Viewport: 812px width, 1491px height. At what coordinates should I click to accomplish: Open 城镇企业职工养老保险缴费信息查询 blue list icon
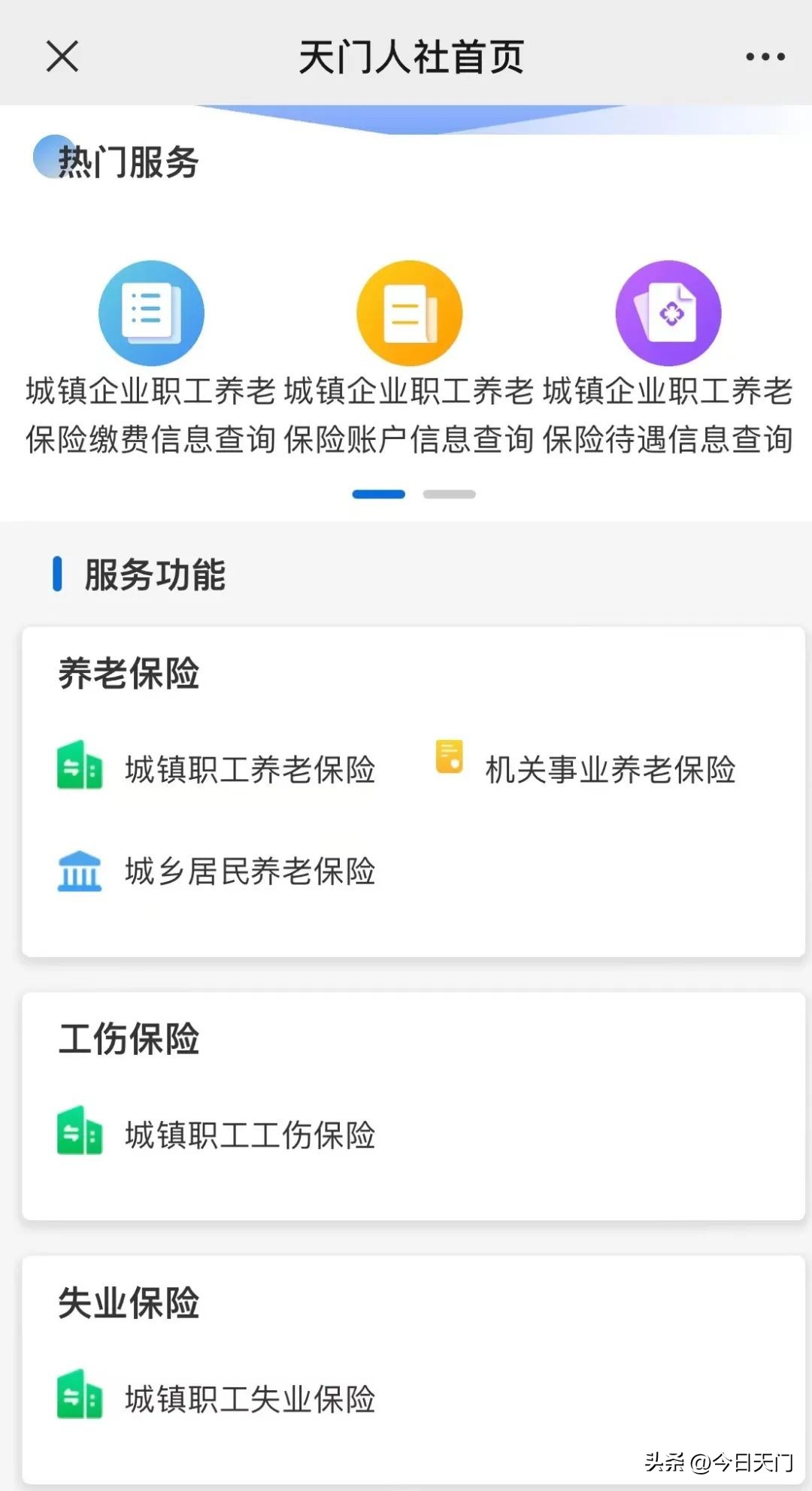click(150, 312)
